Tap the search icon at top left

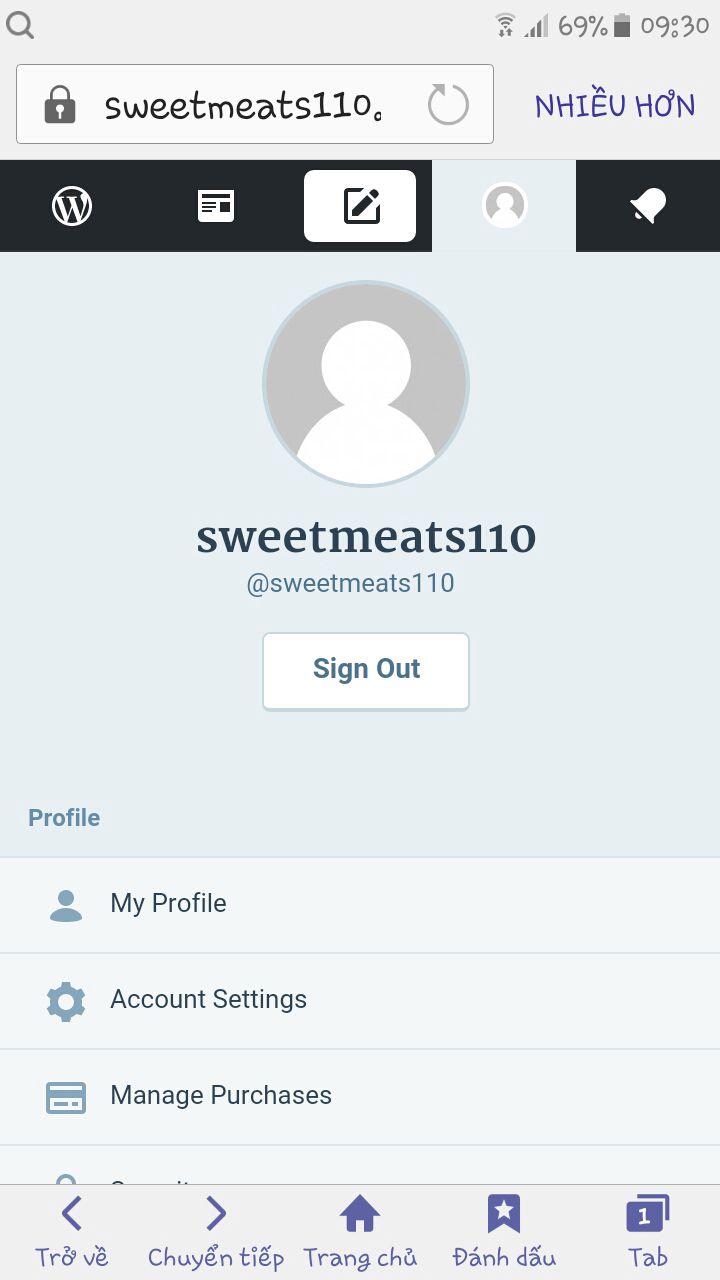tap(20, 25)
